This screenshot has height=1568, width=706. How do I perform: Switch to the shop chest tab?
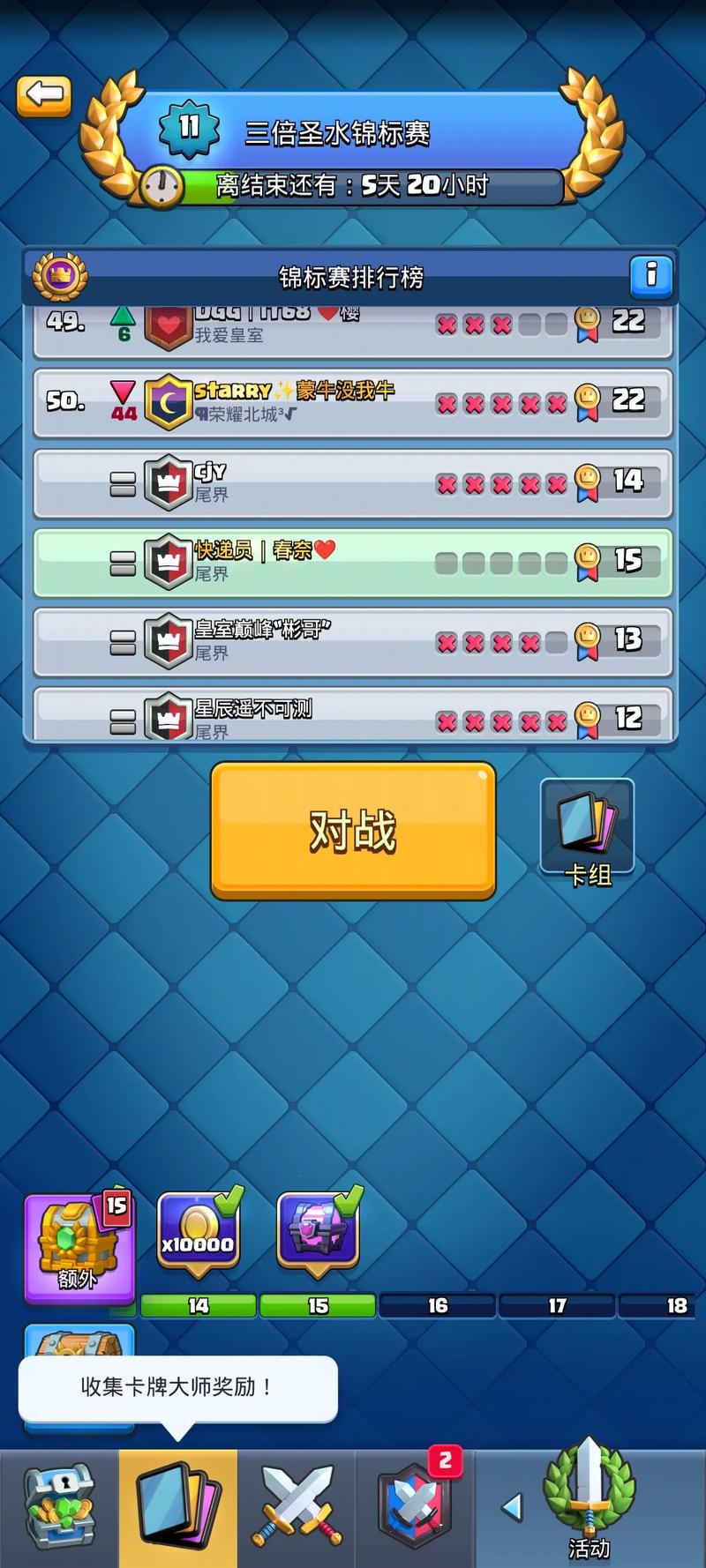(59, 1508)
